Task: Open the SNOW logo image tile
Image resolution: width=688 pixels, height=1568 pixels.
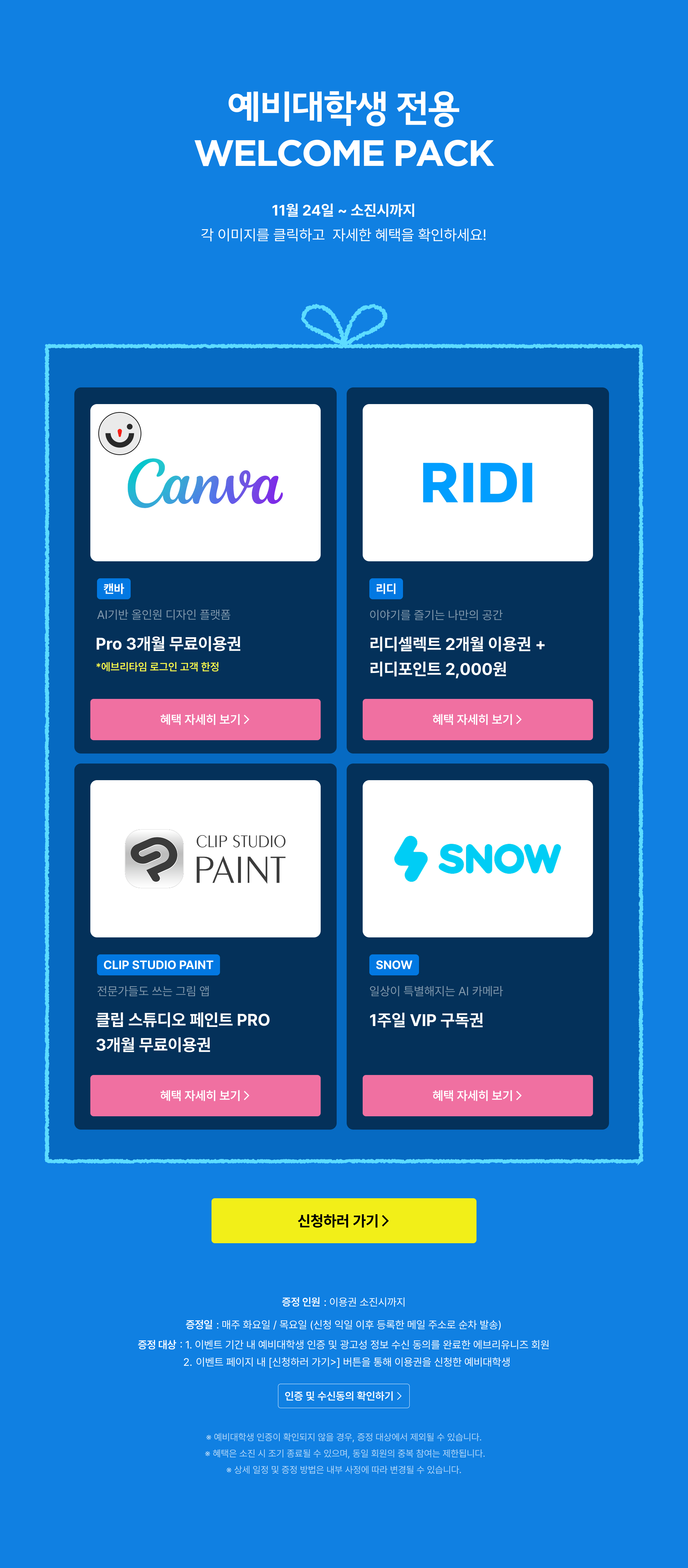Action: [x=477, y=858]
